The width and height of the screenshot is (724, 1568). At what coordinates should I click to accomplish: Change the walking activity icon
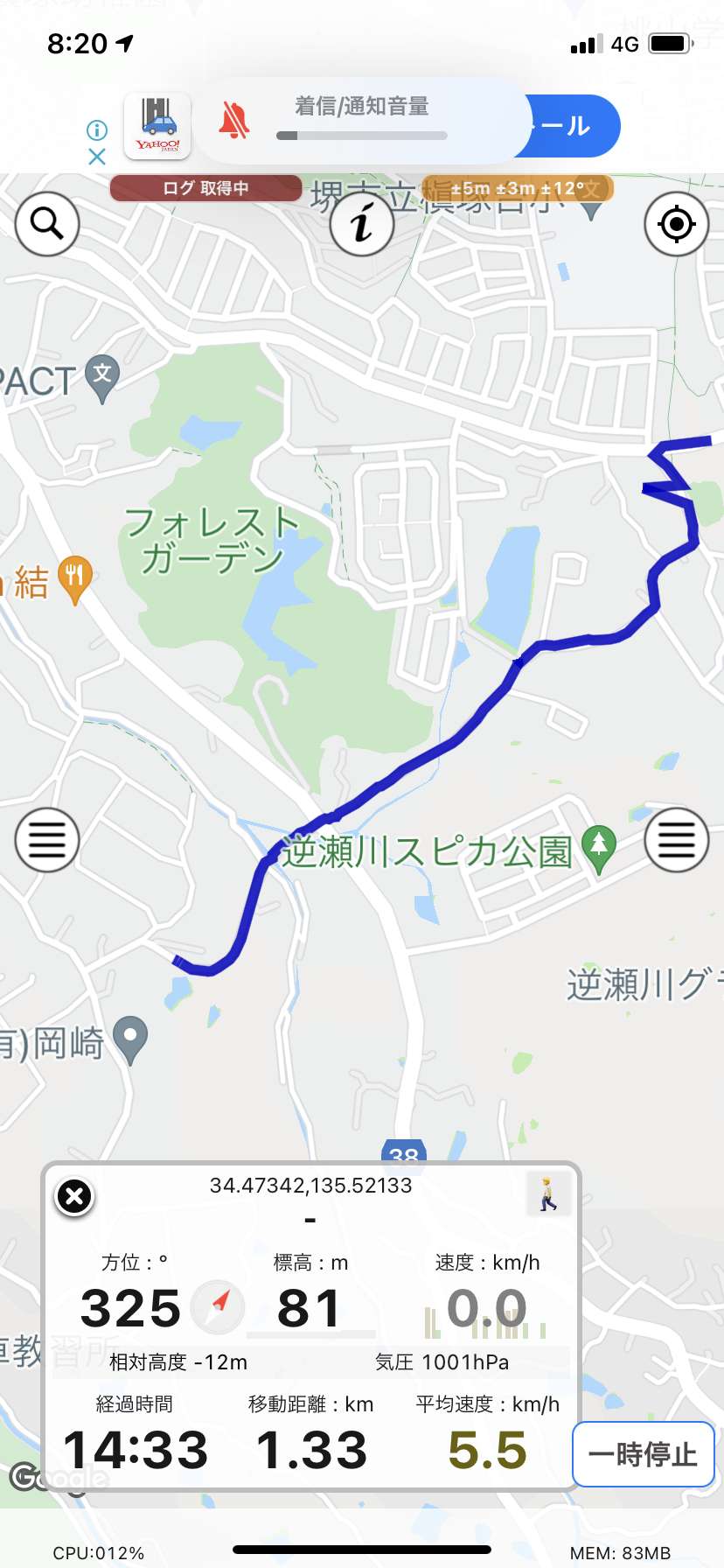click(x=548, y=1193)
